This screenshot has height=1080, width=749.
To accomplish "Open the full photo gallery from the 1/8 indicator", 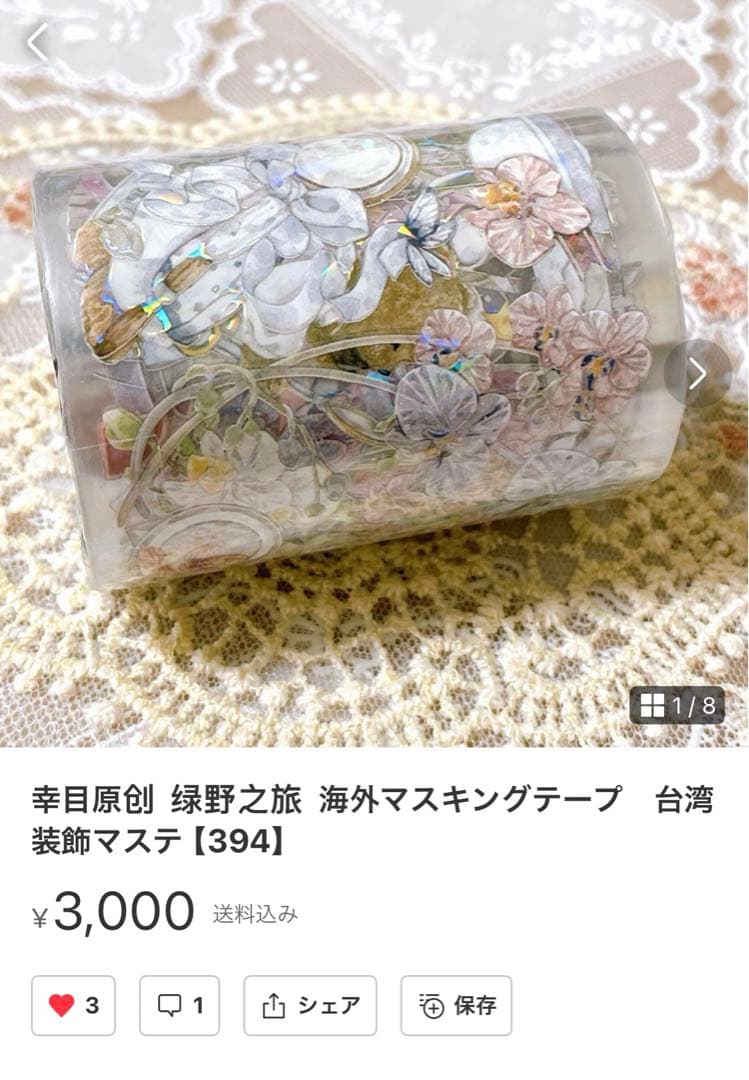I will (x=680, y=705).
